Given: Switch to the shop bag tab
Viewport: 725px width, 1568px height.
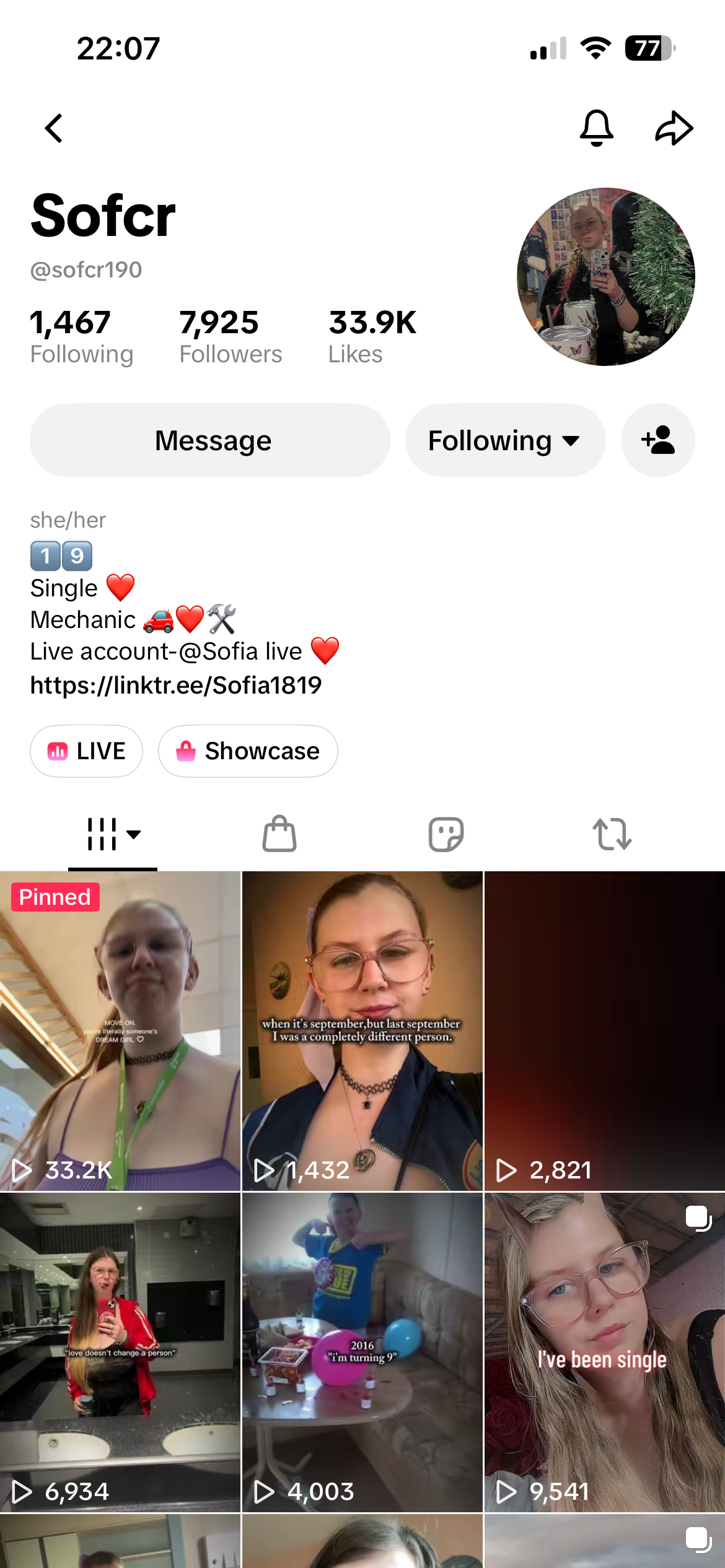Looking at the screenshot, I should (x=279, y=834).
